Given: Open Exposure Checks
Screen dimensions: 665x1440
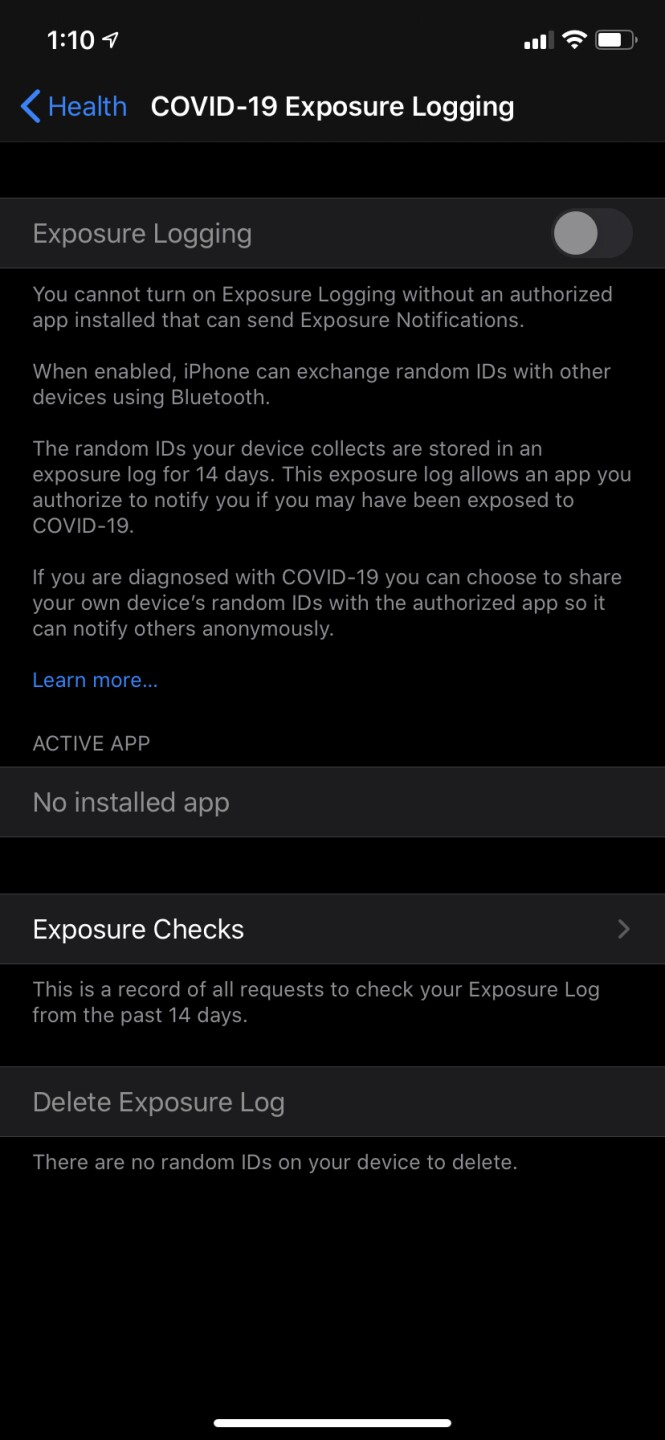Looking at the screenshot, I should [x=332, y=929].
